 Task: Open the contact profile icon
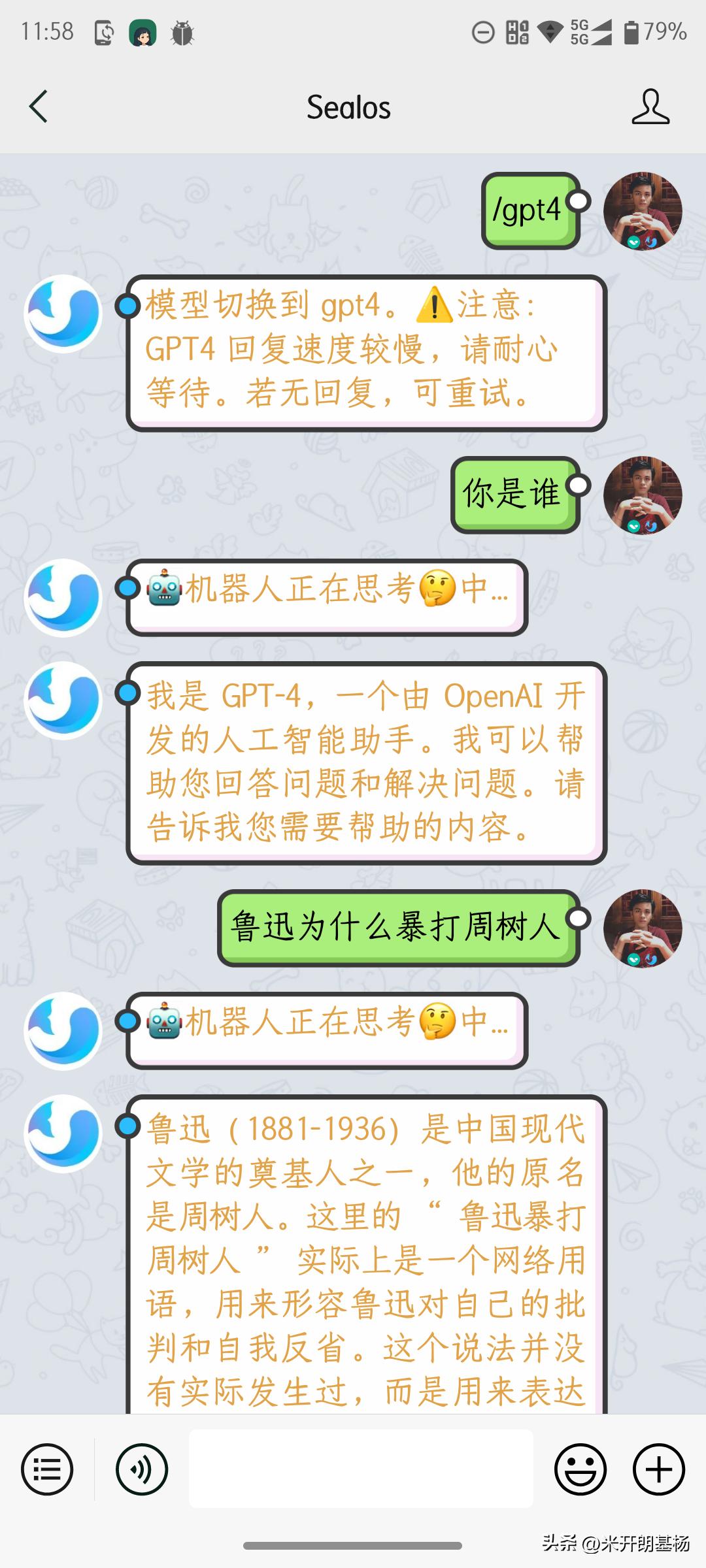point(651,106)
